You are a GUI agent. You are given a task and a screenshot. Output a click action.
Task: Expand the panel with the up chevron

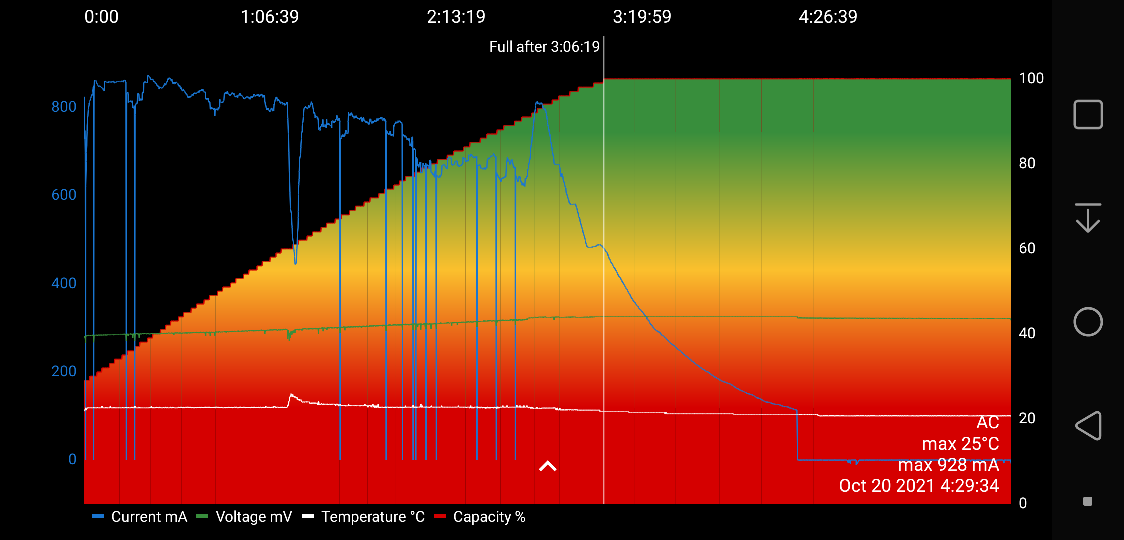coord(547,466)
